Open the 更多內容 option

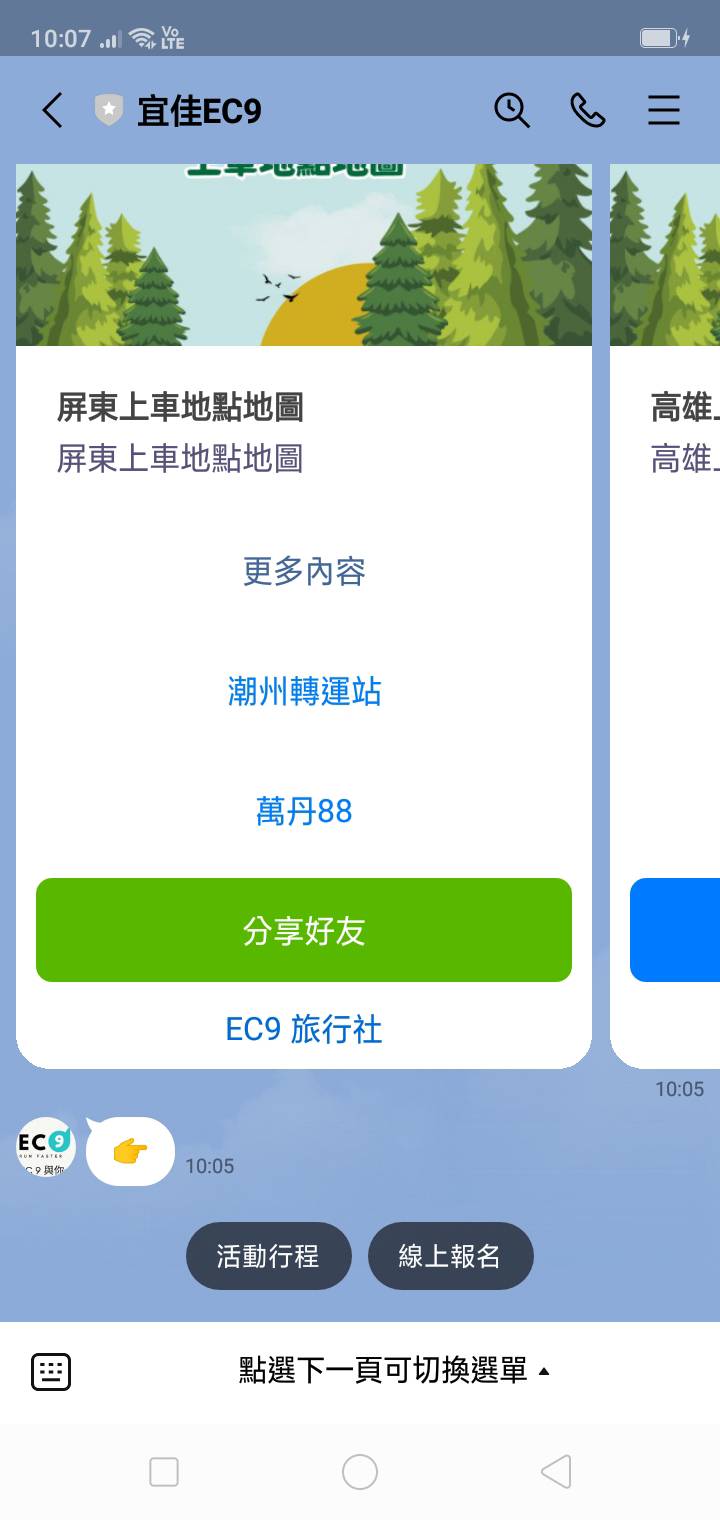[x=303, y=570]
